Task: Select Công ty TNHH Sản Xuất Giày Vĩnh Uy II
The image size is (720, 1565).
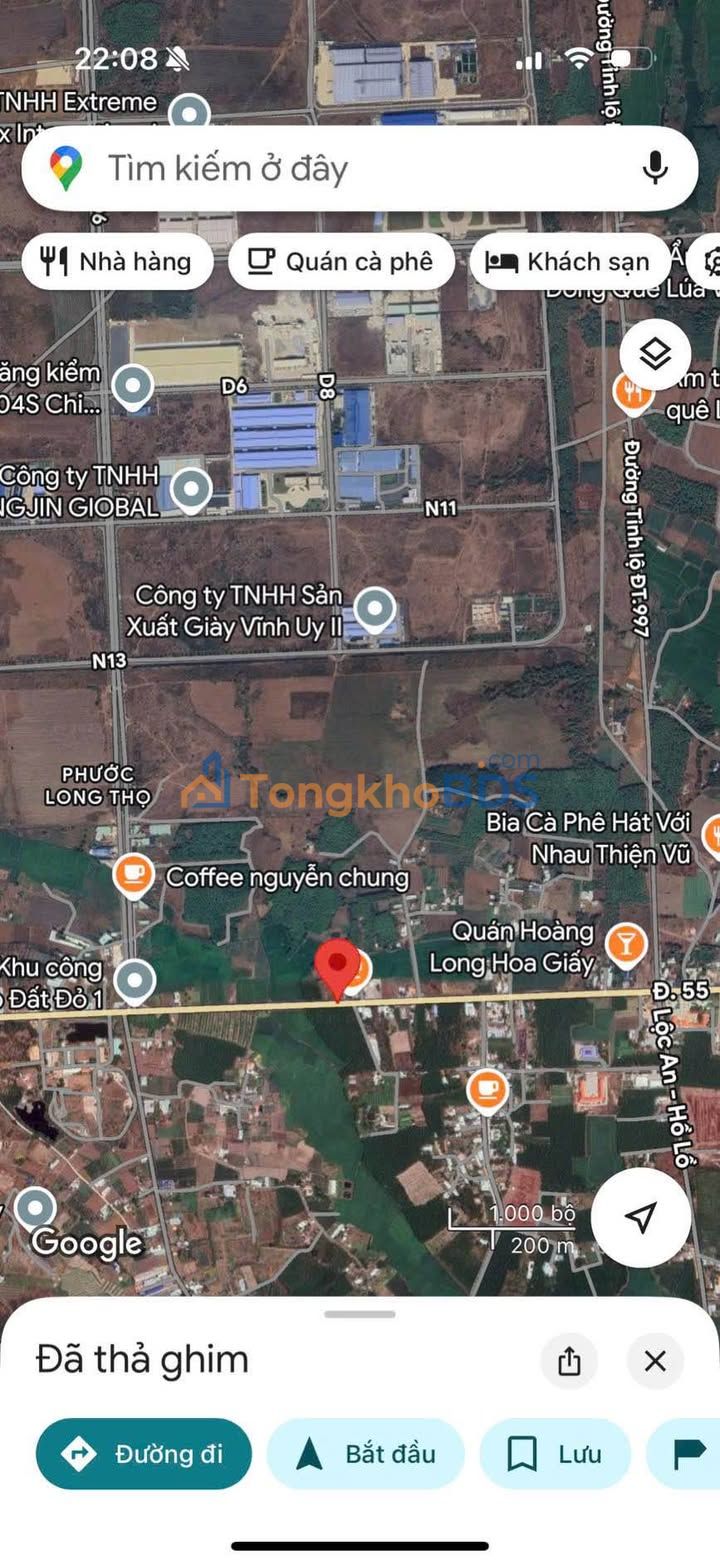Action: pyautogui.click(x=375, y=607)
